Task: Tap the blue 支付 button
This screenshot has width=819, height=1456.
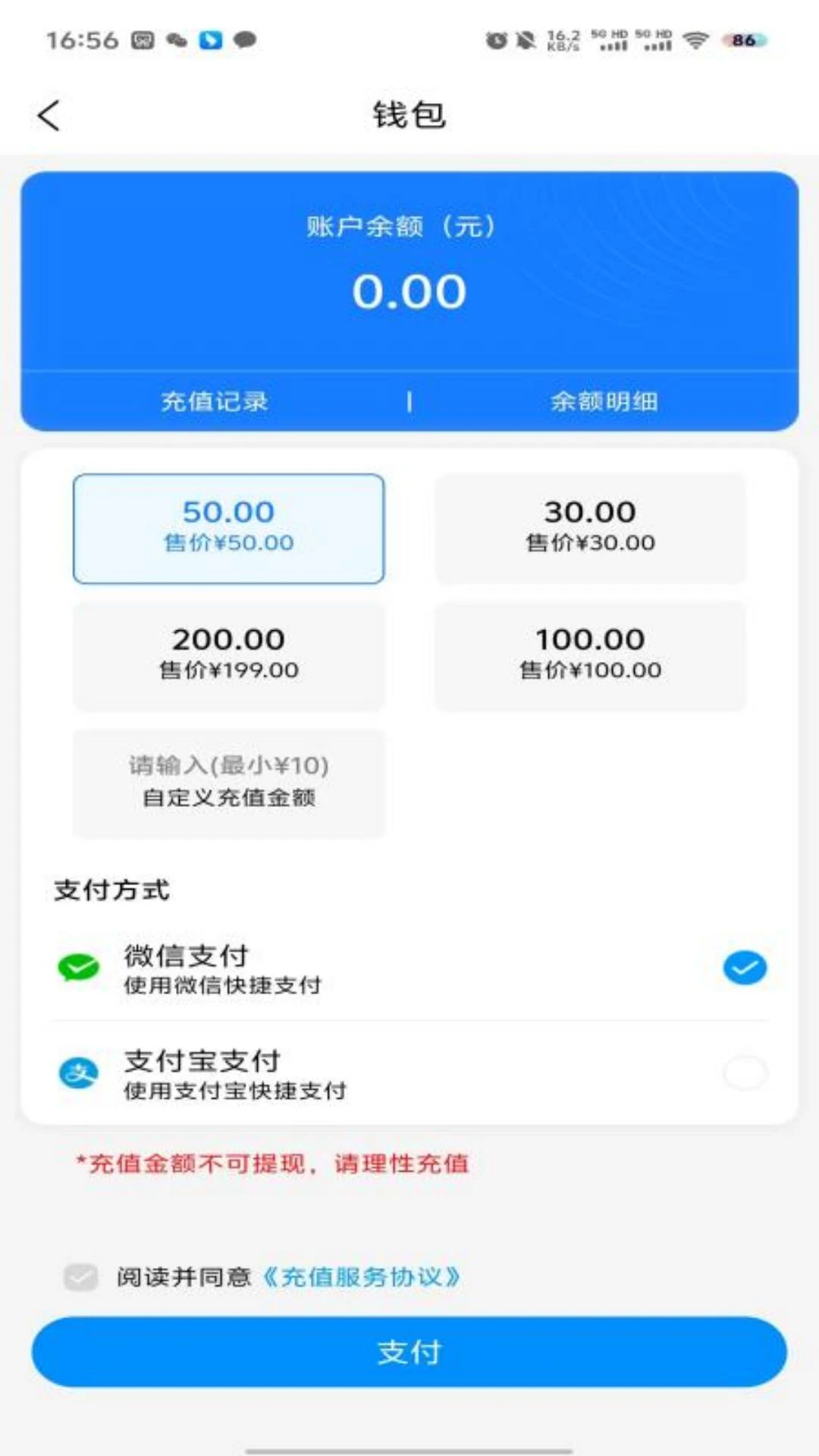Action: (409, 1352)
